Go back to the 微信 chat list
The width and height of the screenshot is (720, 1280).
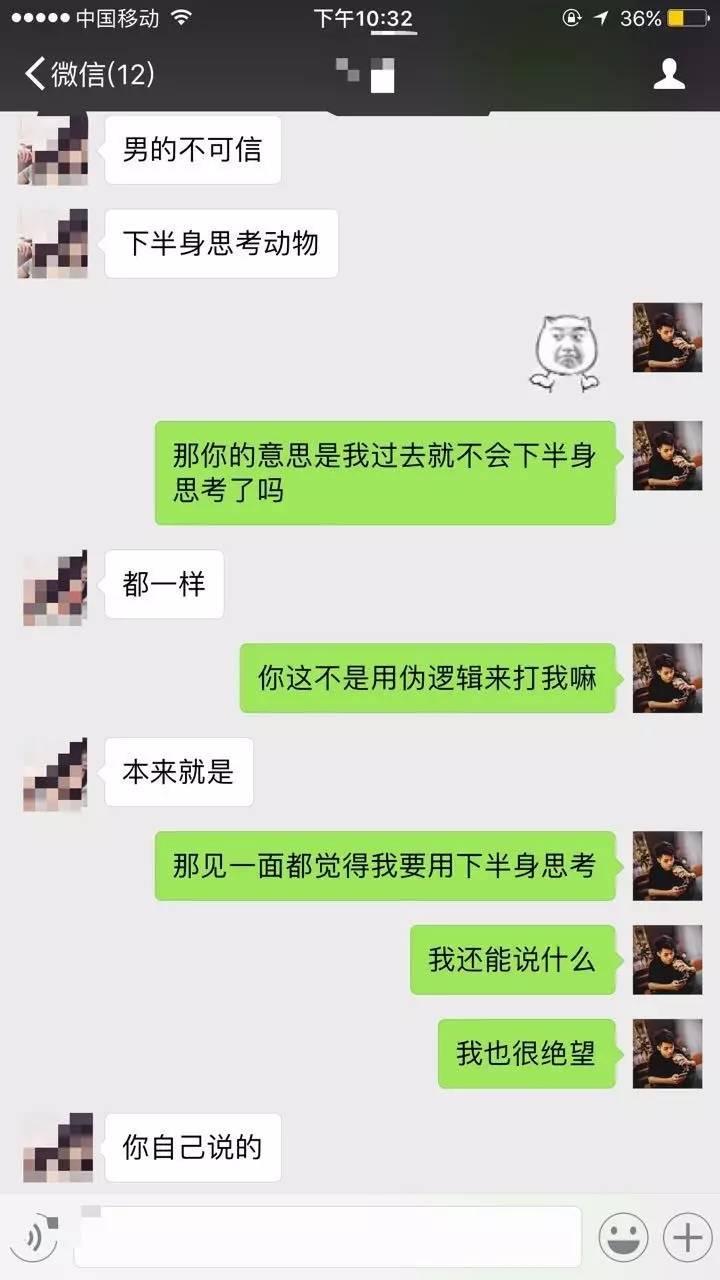point(88,74)
